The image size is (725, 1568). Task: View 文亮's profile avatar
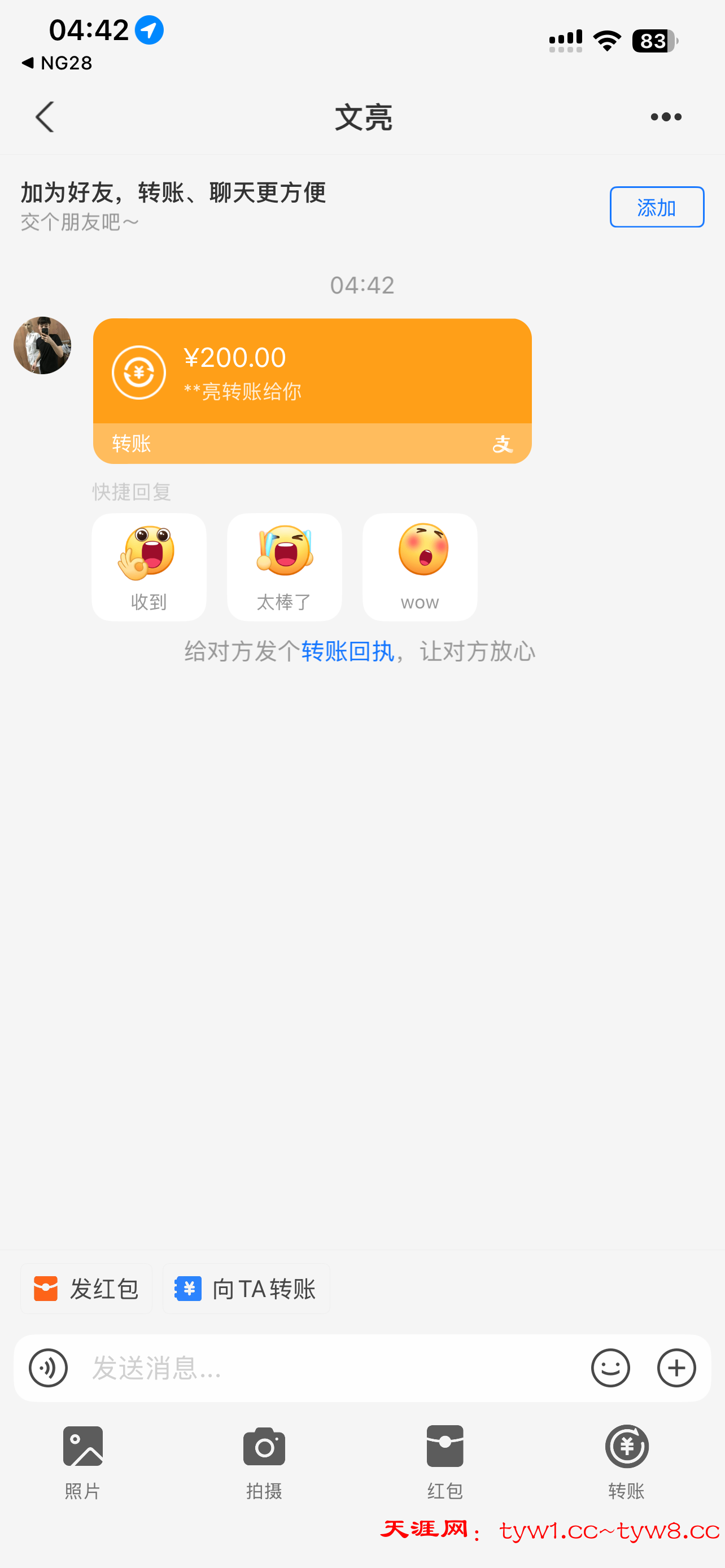[42, 345]
